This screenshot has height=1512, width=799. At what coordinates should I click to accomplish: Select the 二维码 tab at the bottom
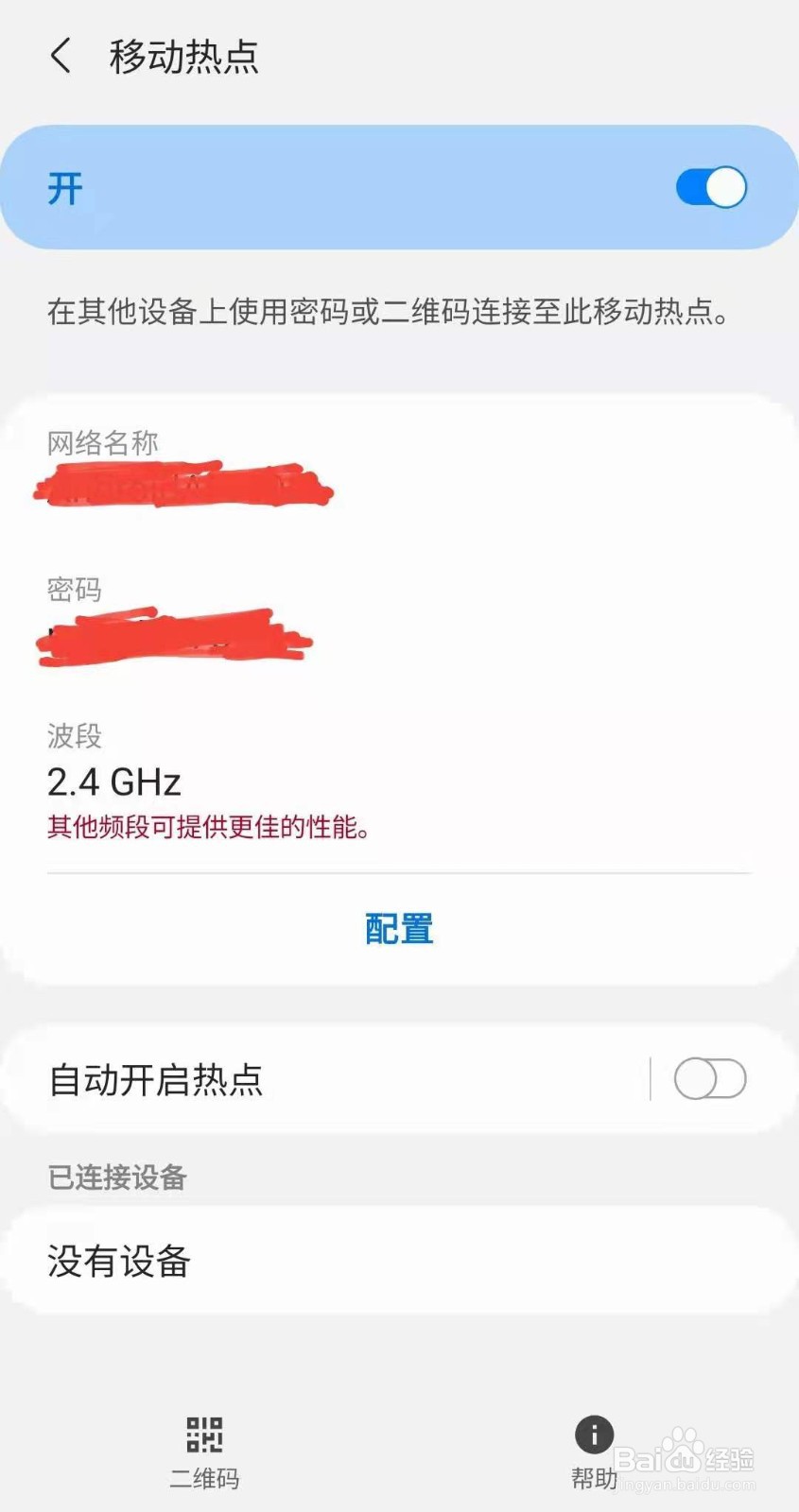tap(205, 1451)
